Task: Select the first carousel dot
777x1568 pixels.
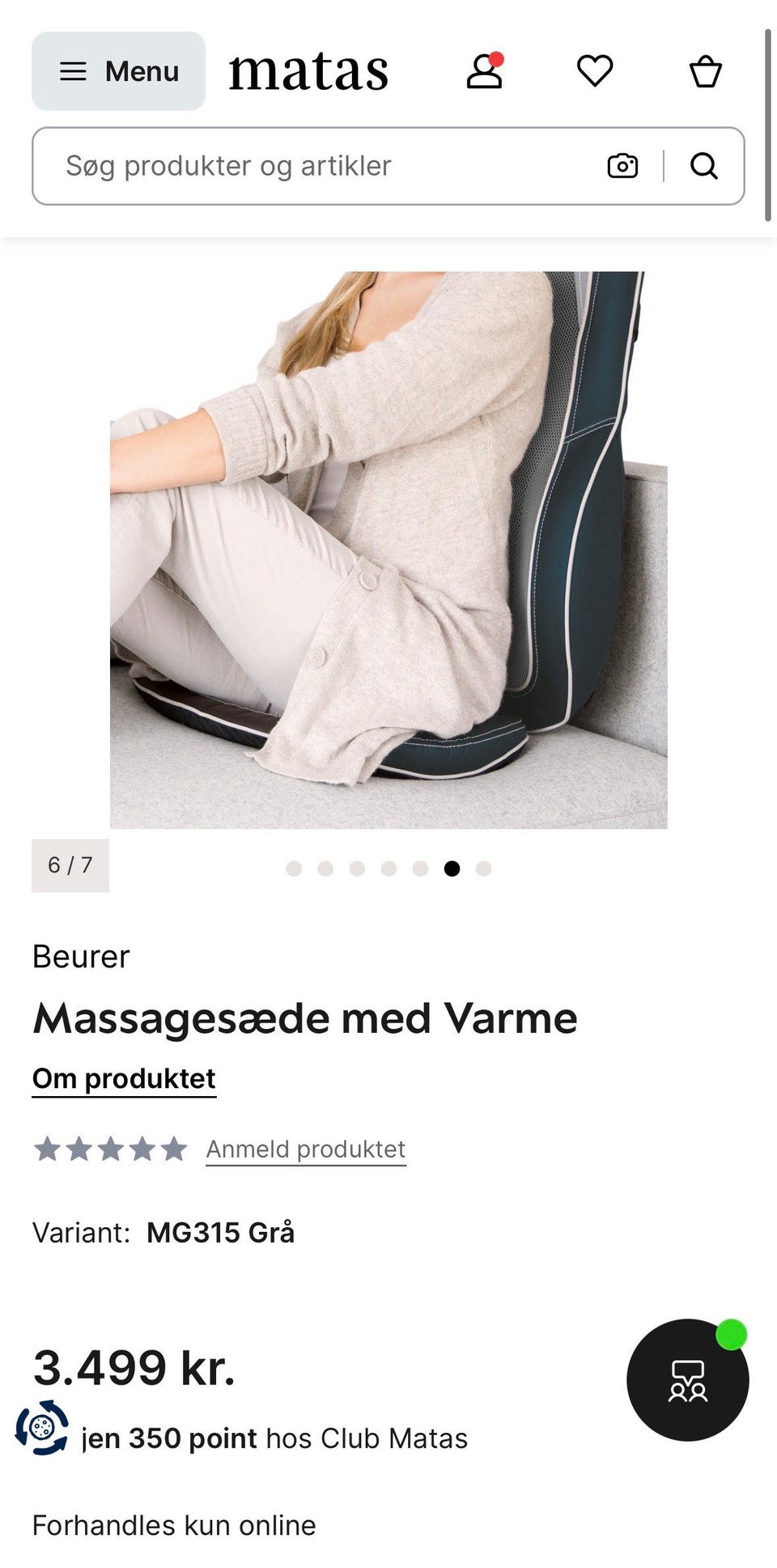Action: (293, 868)
